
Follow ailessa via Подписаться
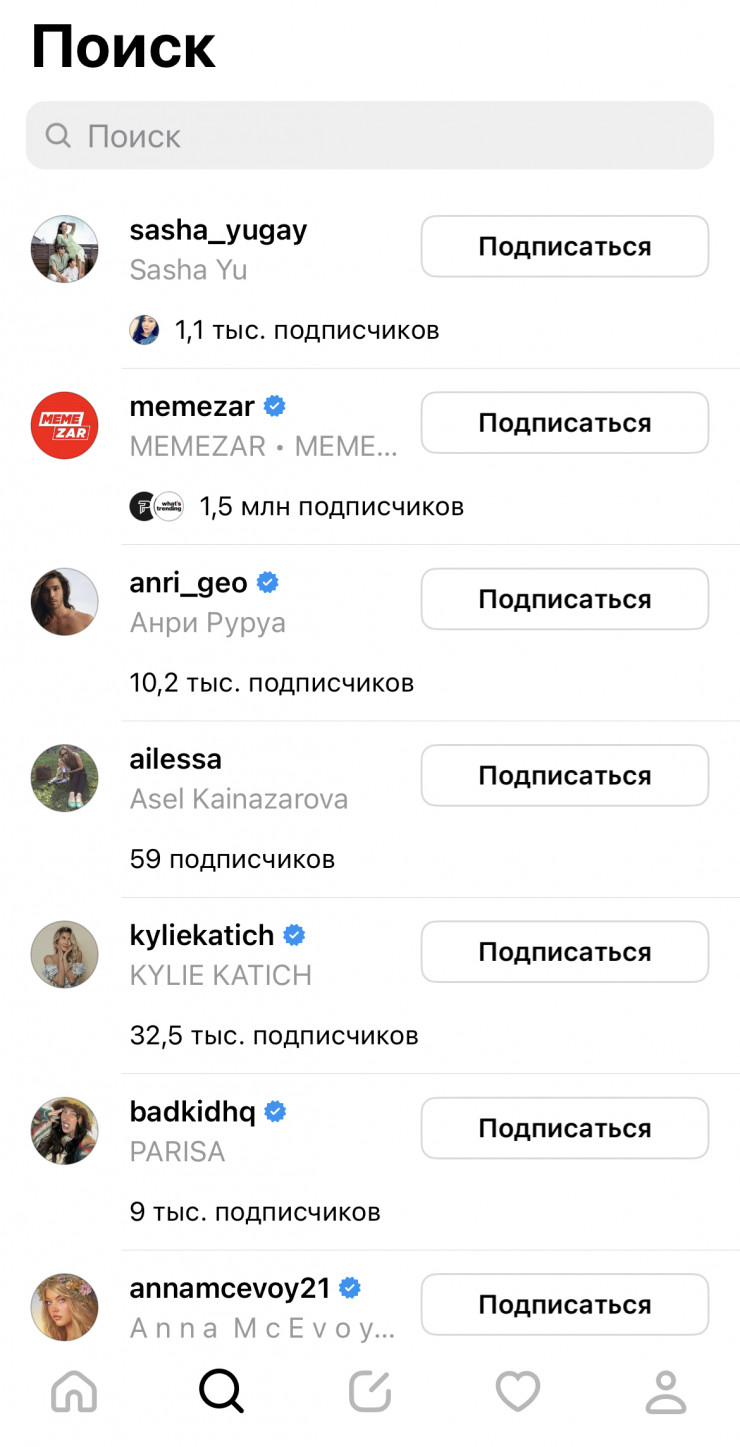coord(564,775)
